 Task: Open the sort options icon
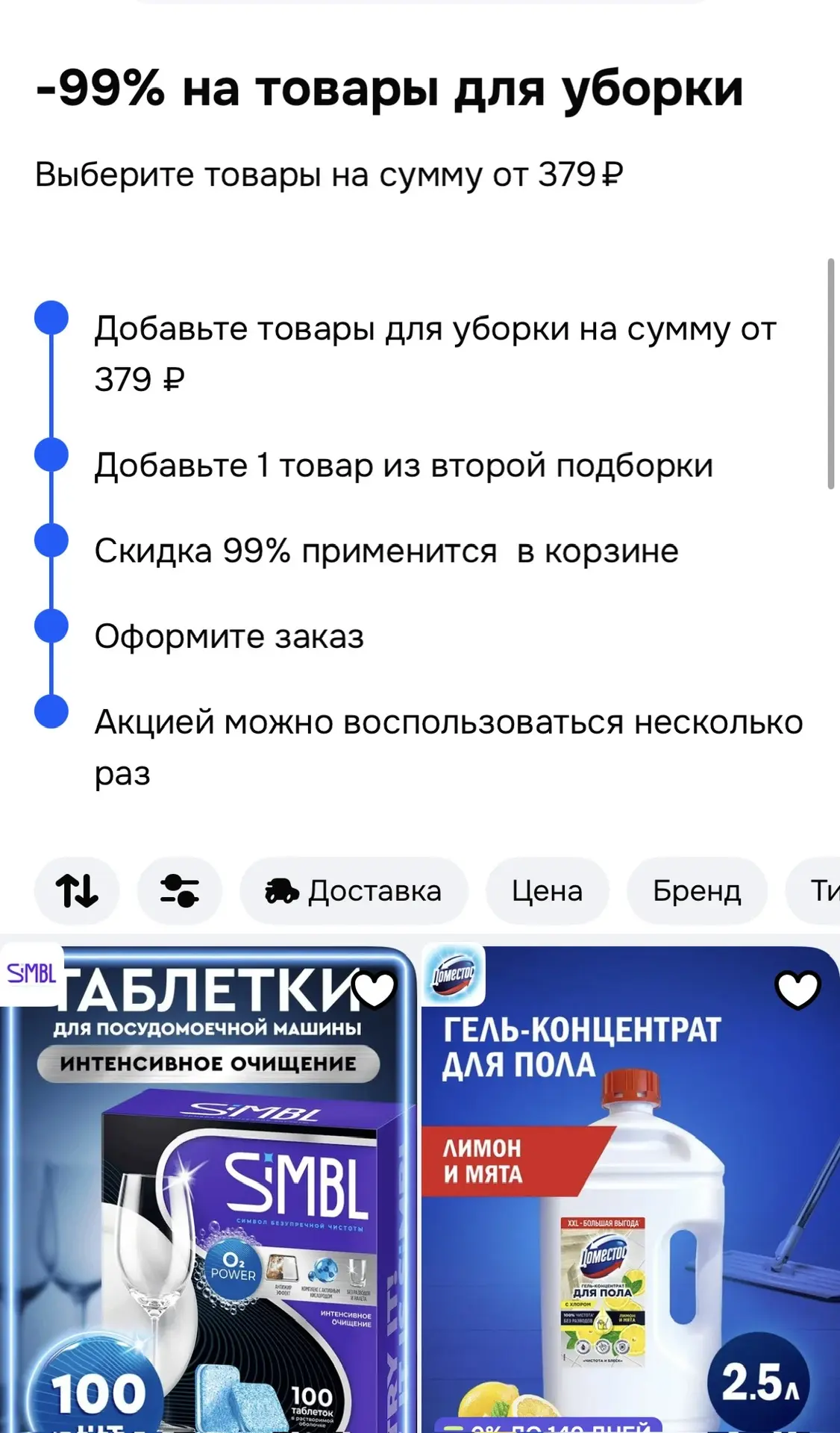coord(77,890)
